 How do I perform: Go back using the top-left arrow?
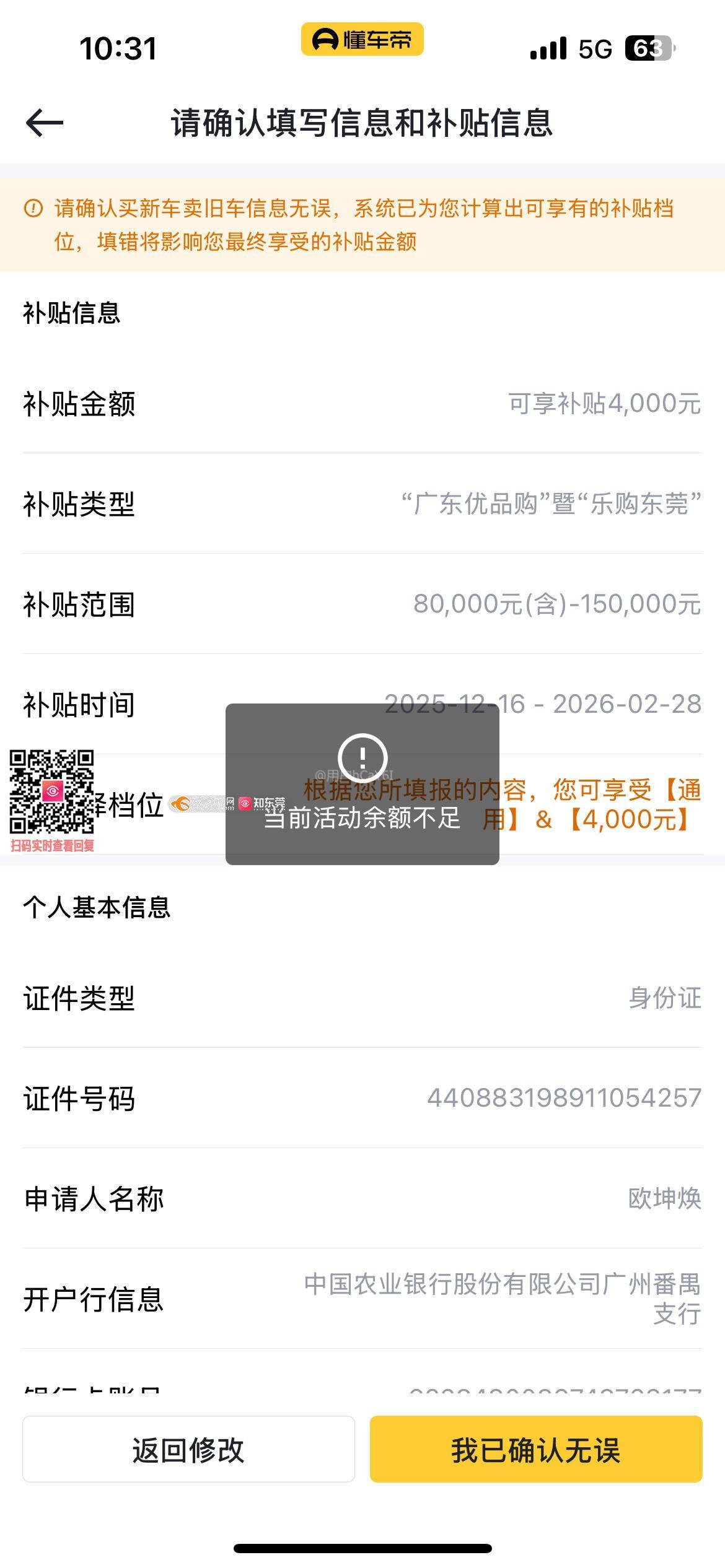coord(45,123)
